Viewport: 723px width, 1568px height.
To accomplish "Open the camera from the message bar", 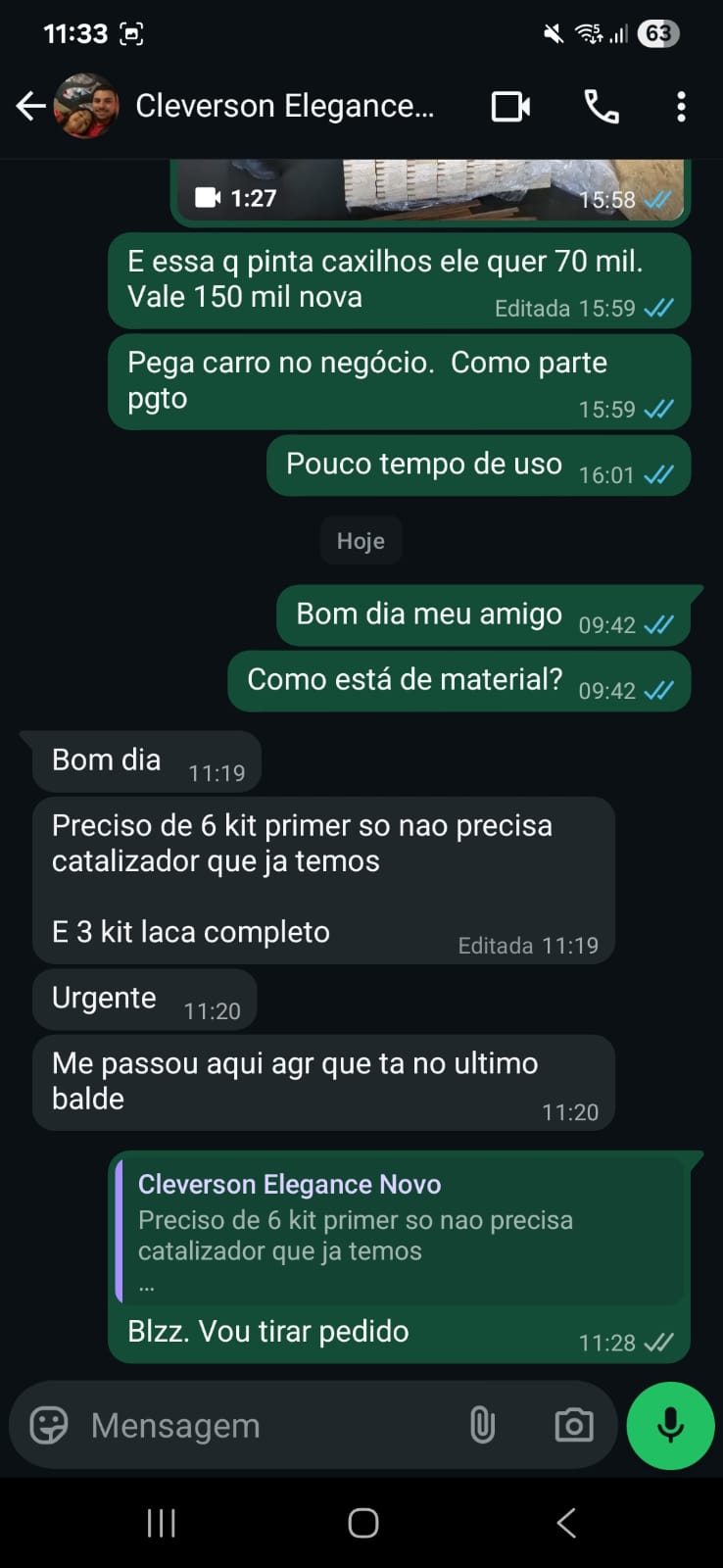I will [573, 1425].
